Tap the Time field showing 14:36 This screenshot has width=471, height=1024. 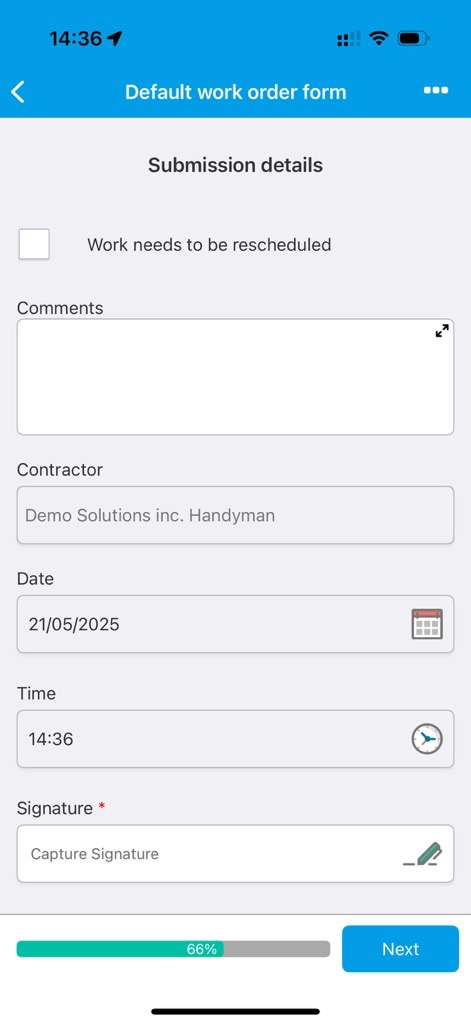tap(235, 739)
